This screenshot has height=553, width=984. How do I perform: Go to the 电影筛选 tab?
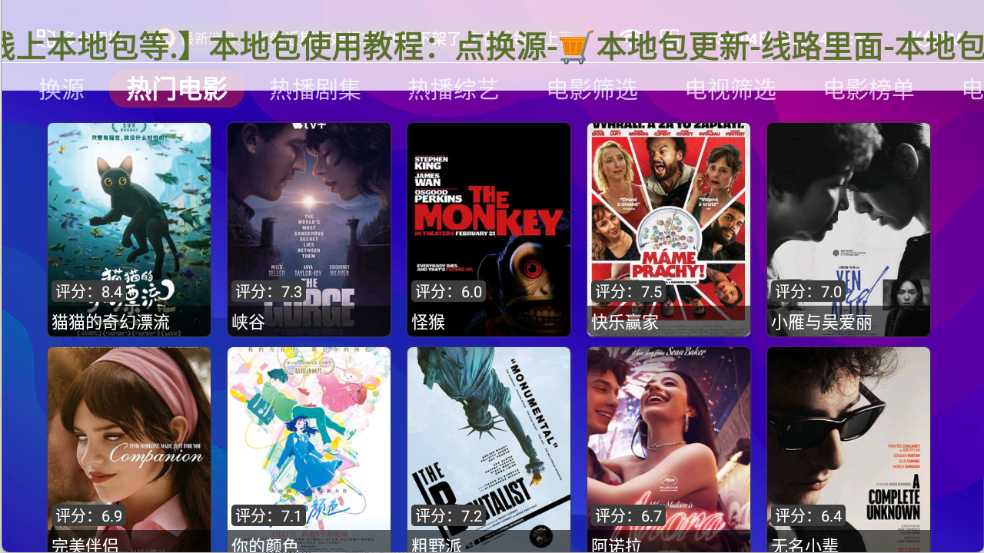click(x=592, y=90)
